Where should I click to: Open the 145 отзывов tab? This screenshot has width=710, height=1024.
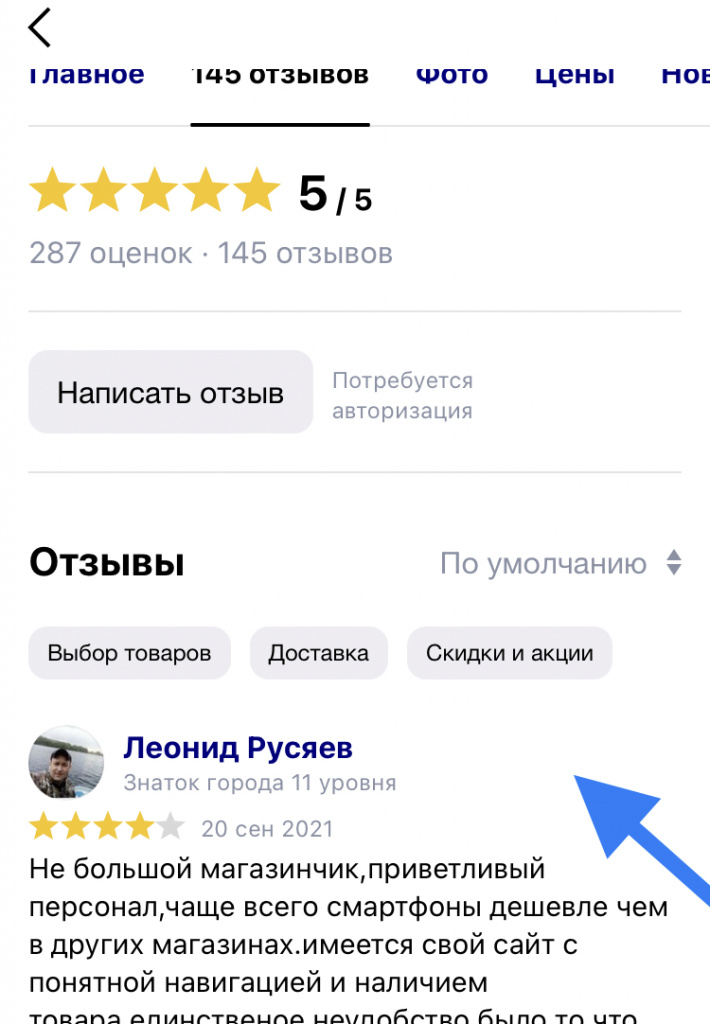pyautogui.click(x=280, y=75)
